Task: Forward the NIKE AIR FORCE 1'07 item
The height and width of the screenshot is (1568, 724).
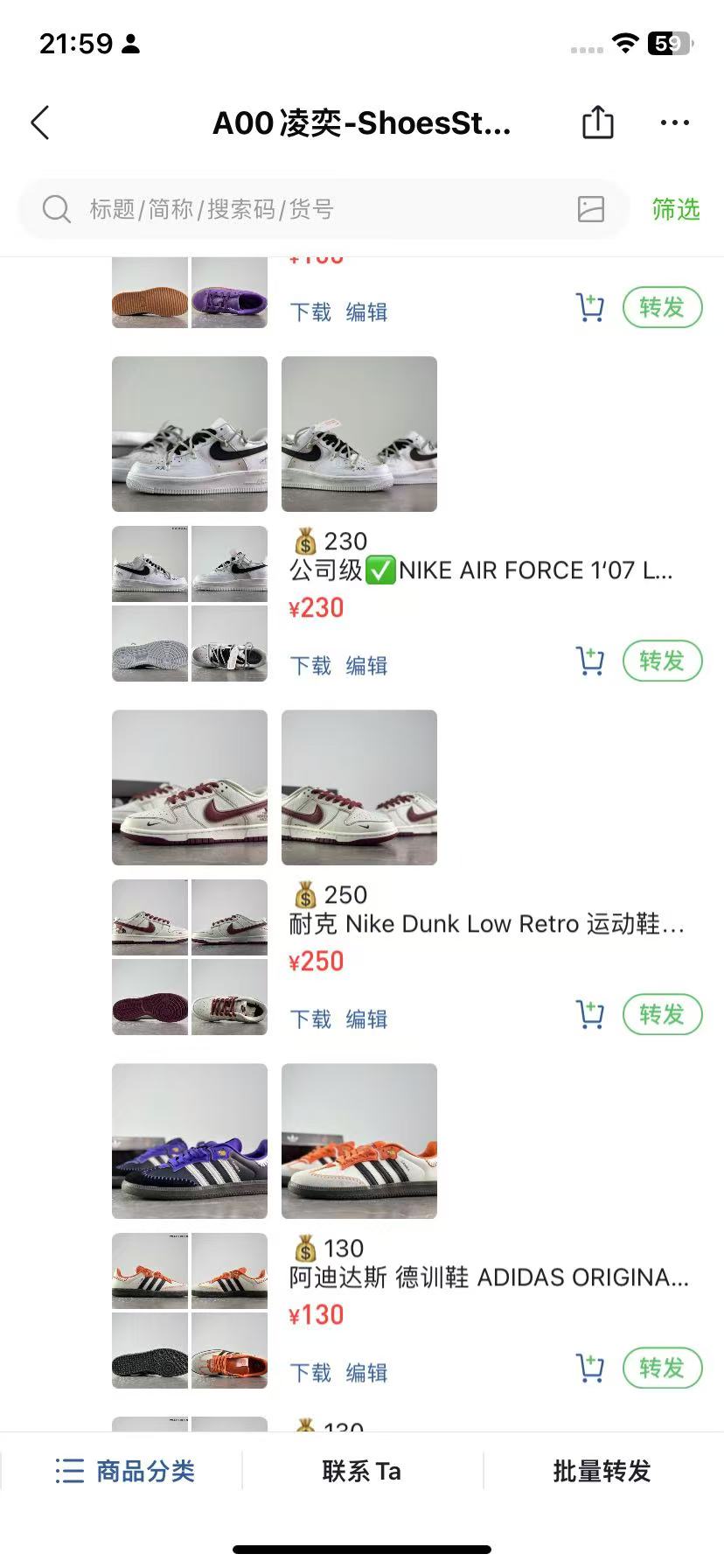Action: [662, 661]
